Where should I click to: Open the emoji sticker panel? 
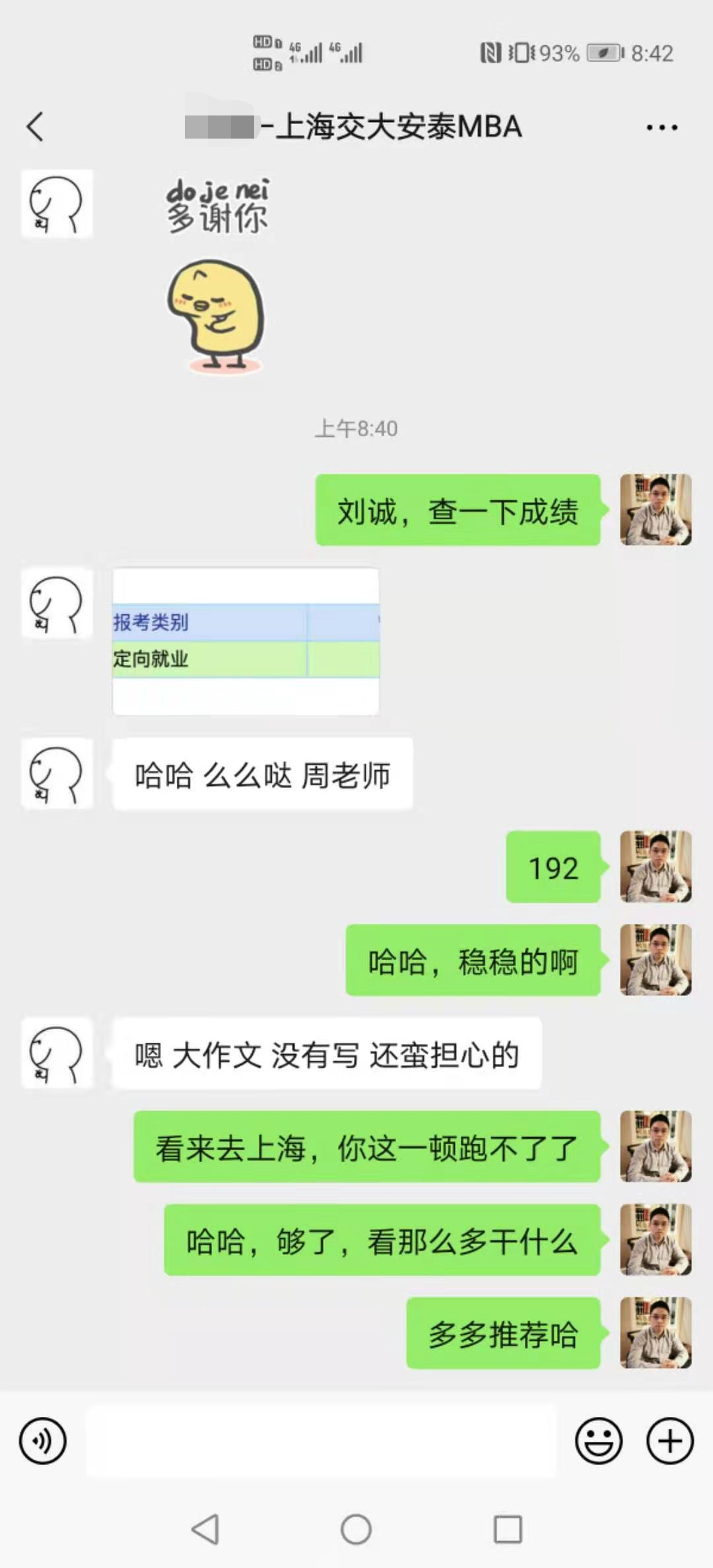coord(598,1441)
